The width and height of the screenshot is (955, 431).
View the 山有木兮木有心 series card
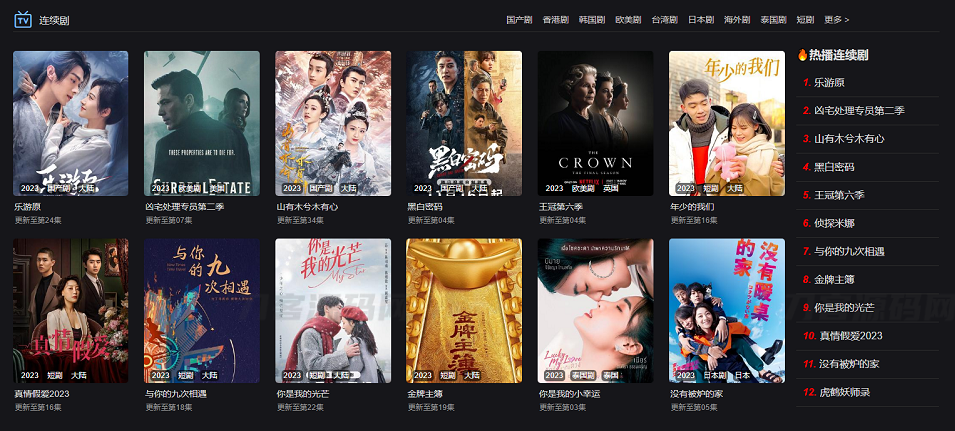click(x=332, y=123)
